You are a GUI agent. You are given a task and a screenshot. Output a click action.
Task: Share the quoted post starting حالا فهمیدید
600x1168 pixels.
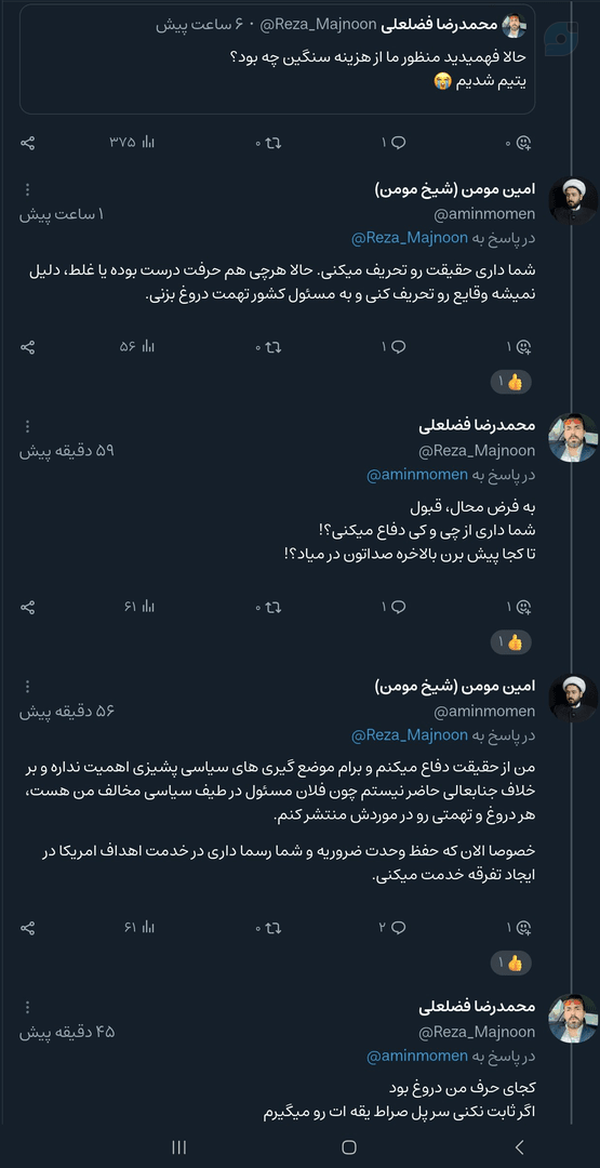28,142
